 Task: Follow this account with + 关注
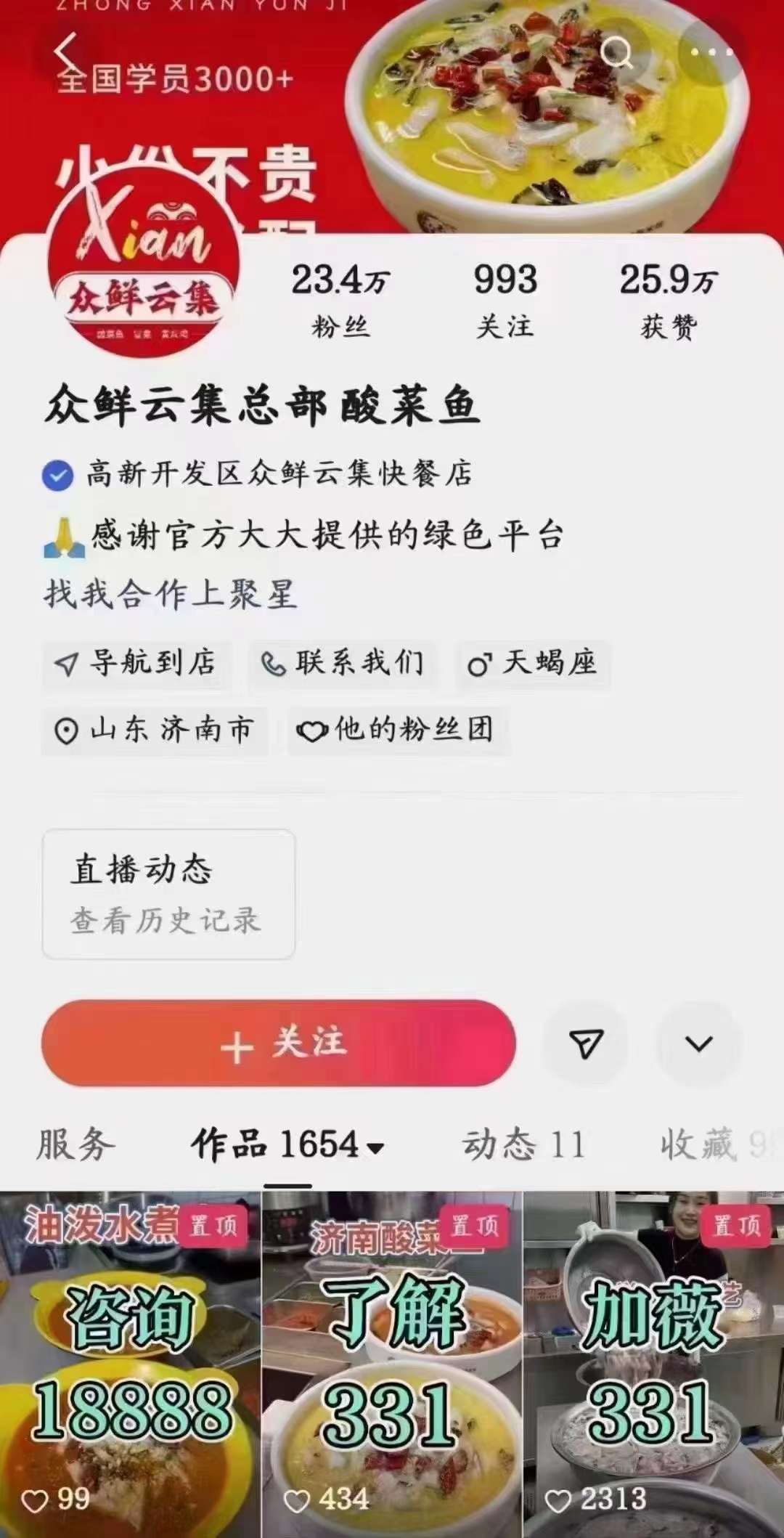coord(279,1043)
